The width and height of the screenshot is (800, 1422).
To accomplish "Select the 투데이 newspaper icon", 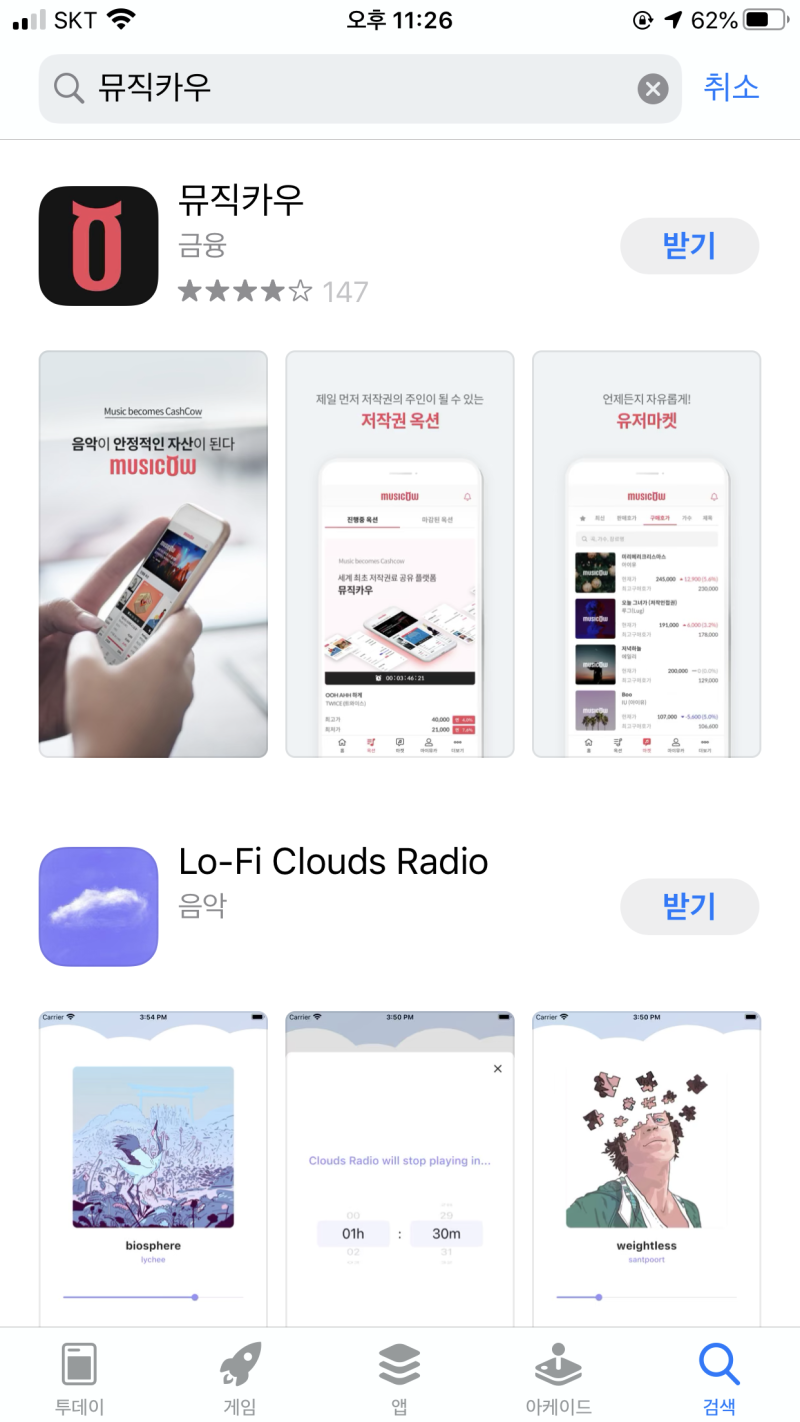I will [79, 1363].
